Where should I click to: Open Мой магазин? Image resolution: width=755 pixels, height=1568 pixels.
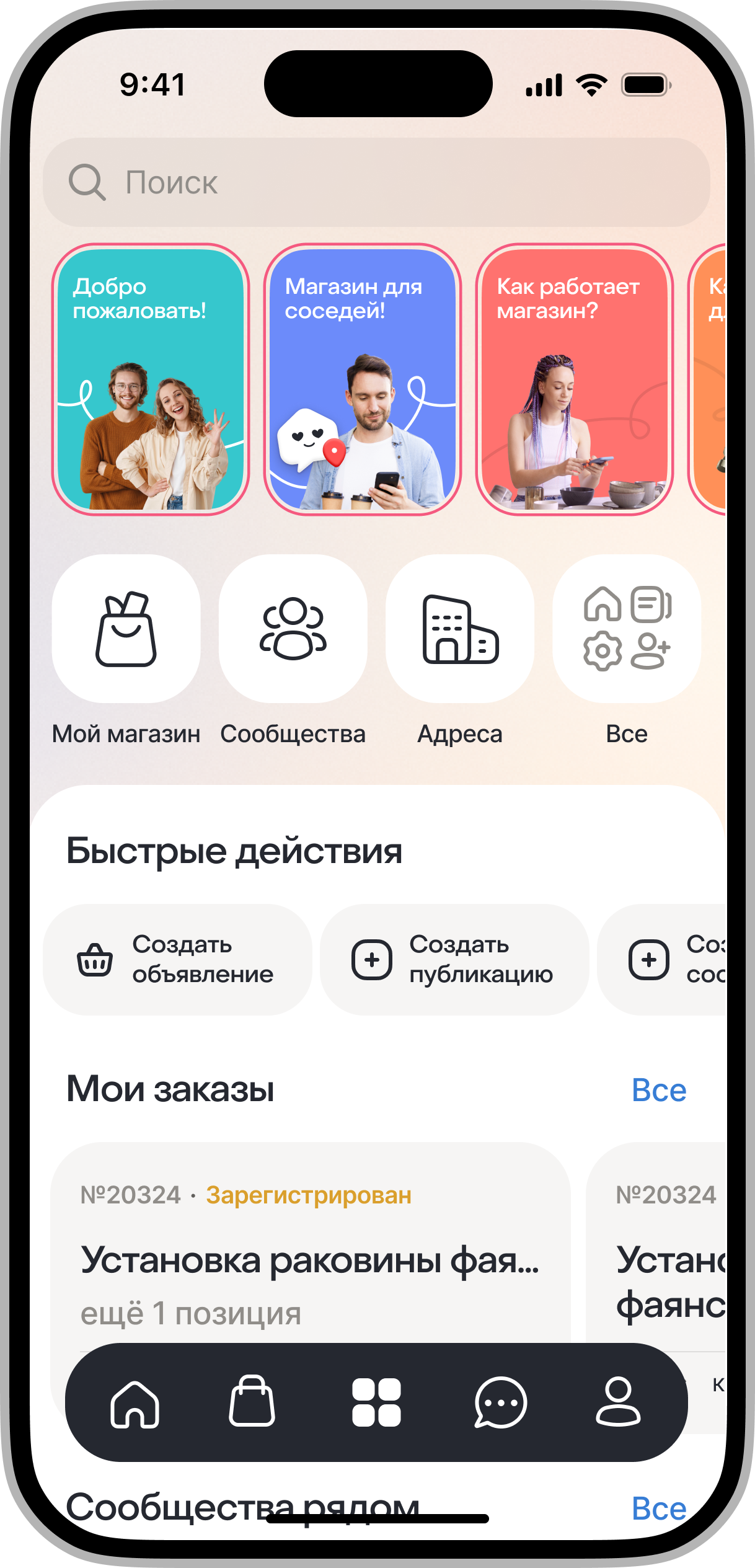pos(126,629)
